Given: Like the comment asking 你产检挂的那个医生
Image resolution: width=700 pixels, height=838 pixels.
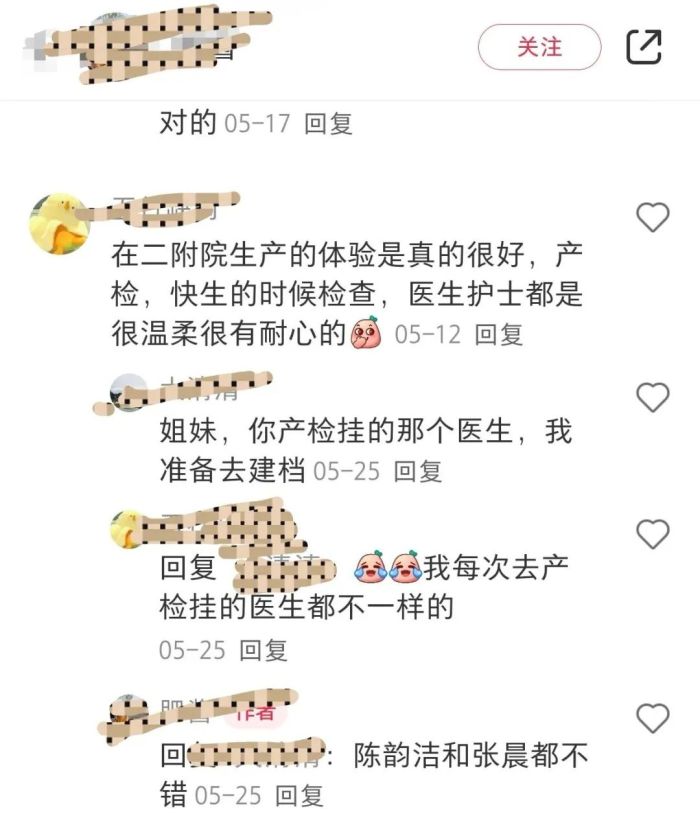Looking at the screenshot, I should [653, 397].
